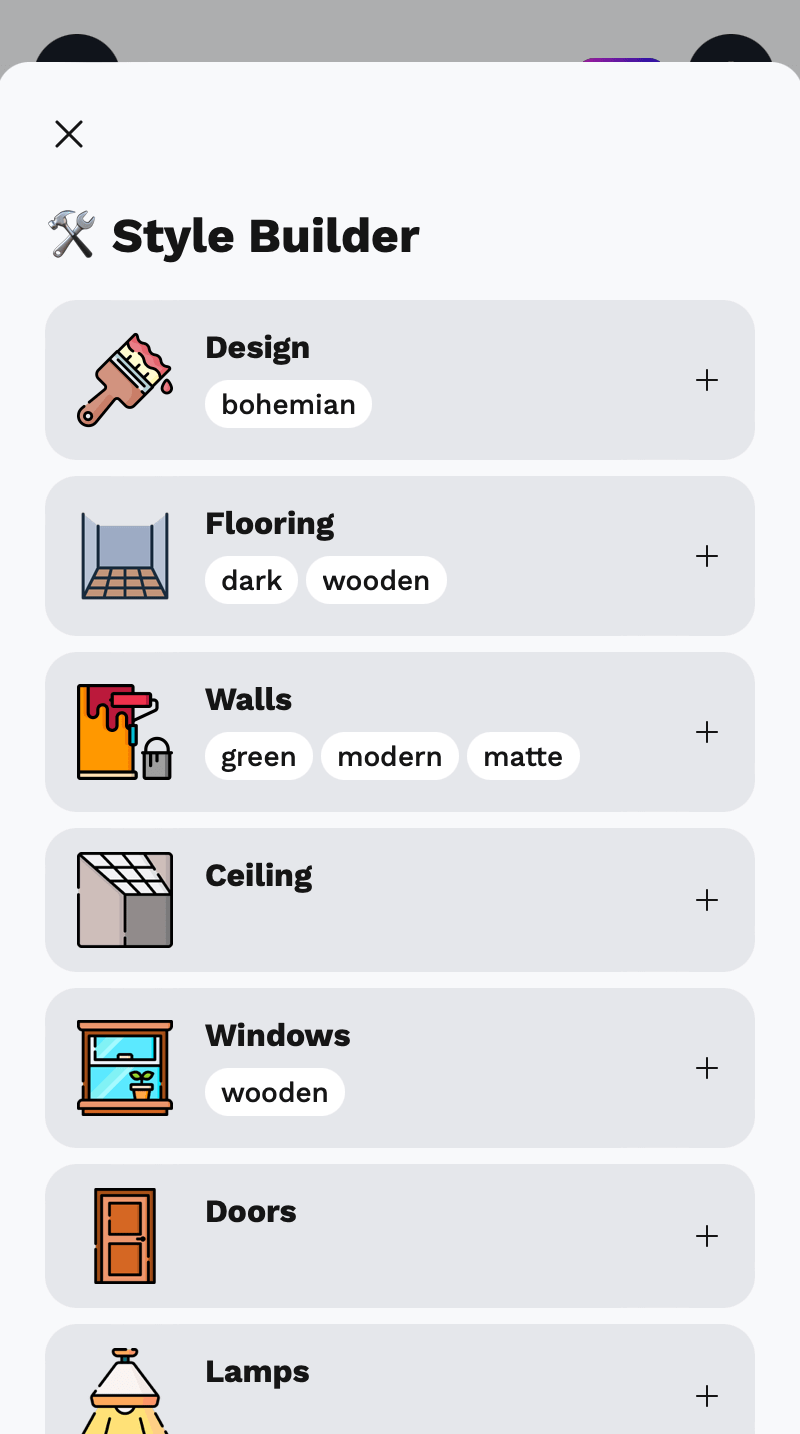Viewport: 800px width, 1434px height.
Task: Close the Style Builder panel
Action: [x=68, y=133]
